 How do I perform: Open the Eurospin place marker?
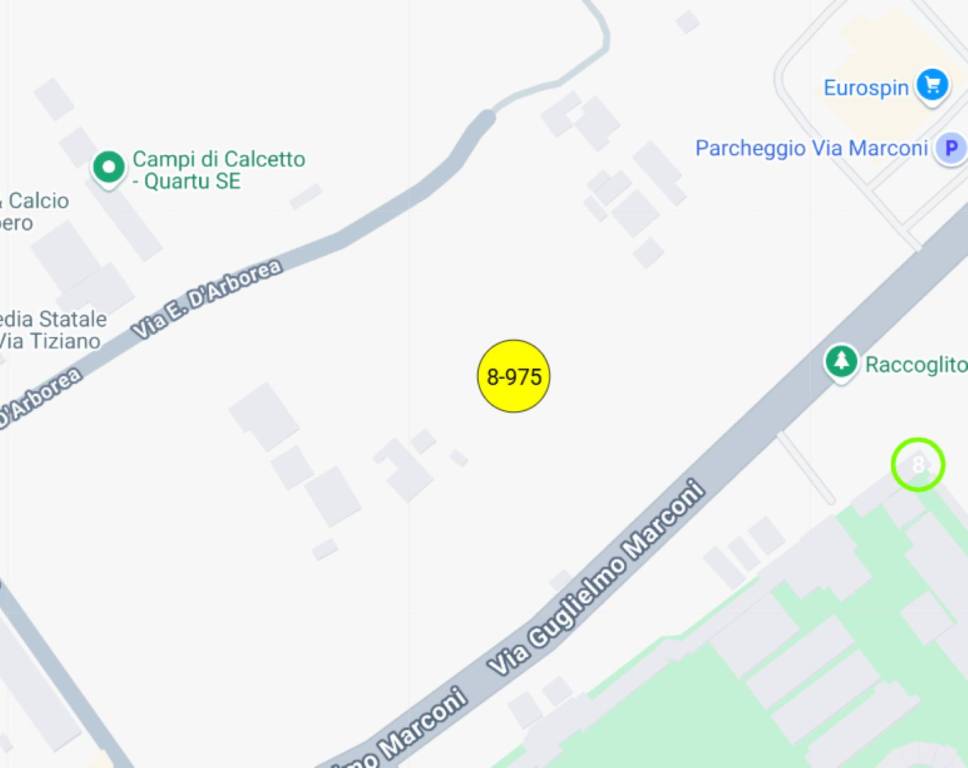tap(933, 86)
